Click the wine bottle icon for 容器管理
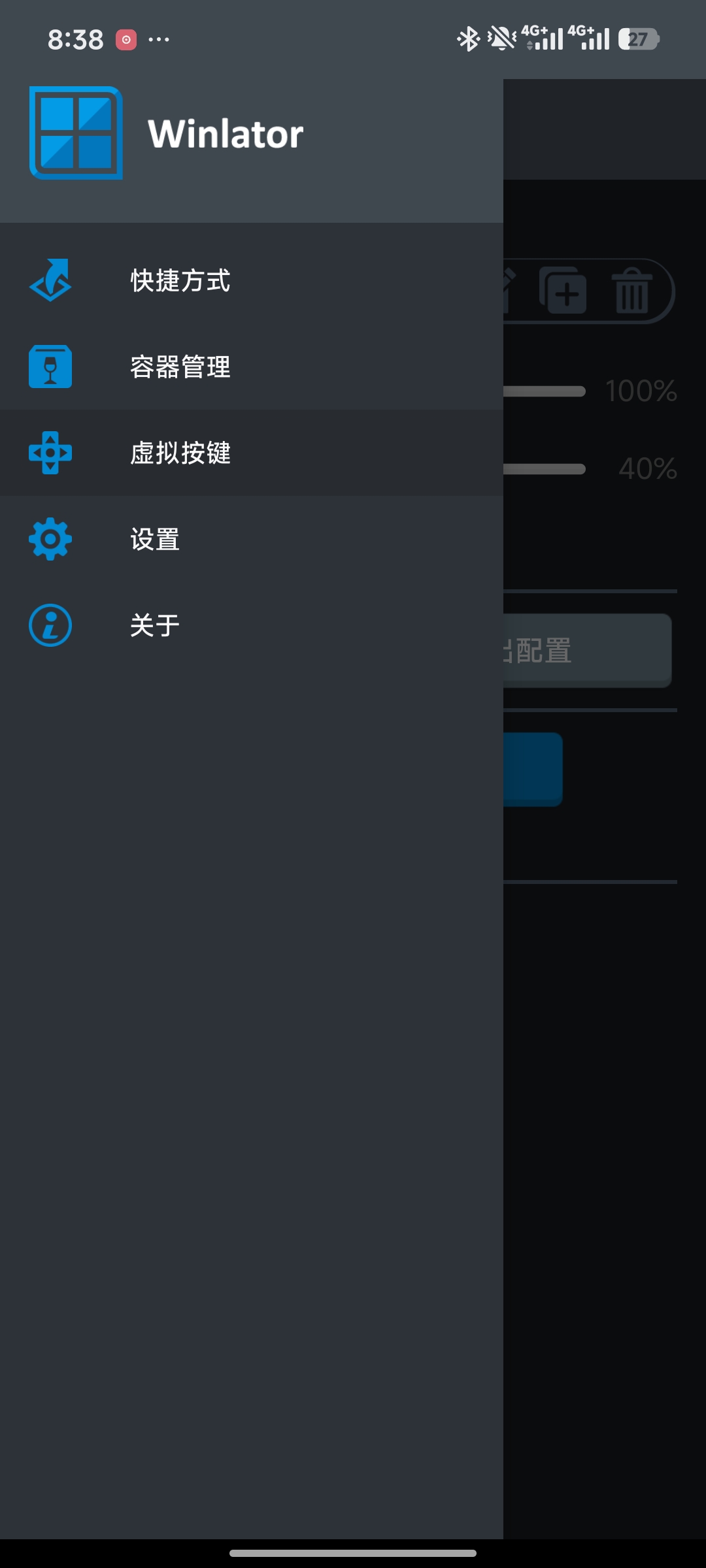706x1568 pixels. click(50, 367)
